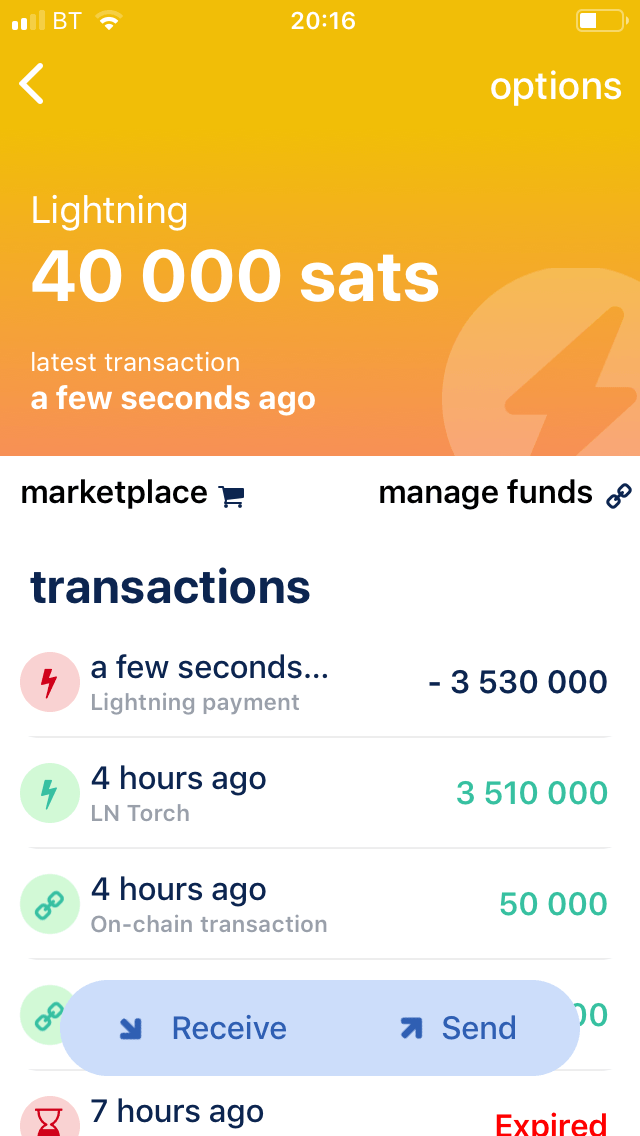Open wallet options
The width and height of the screenshot is (640, 1136).
555,86
